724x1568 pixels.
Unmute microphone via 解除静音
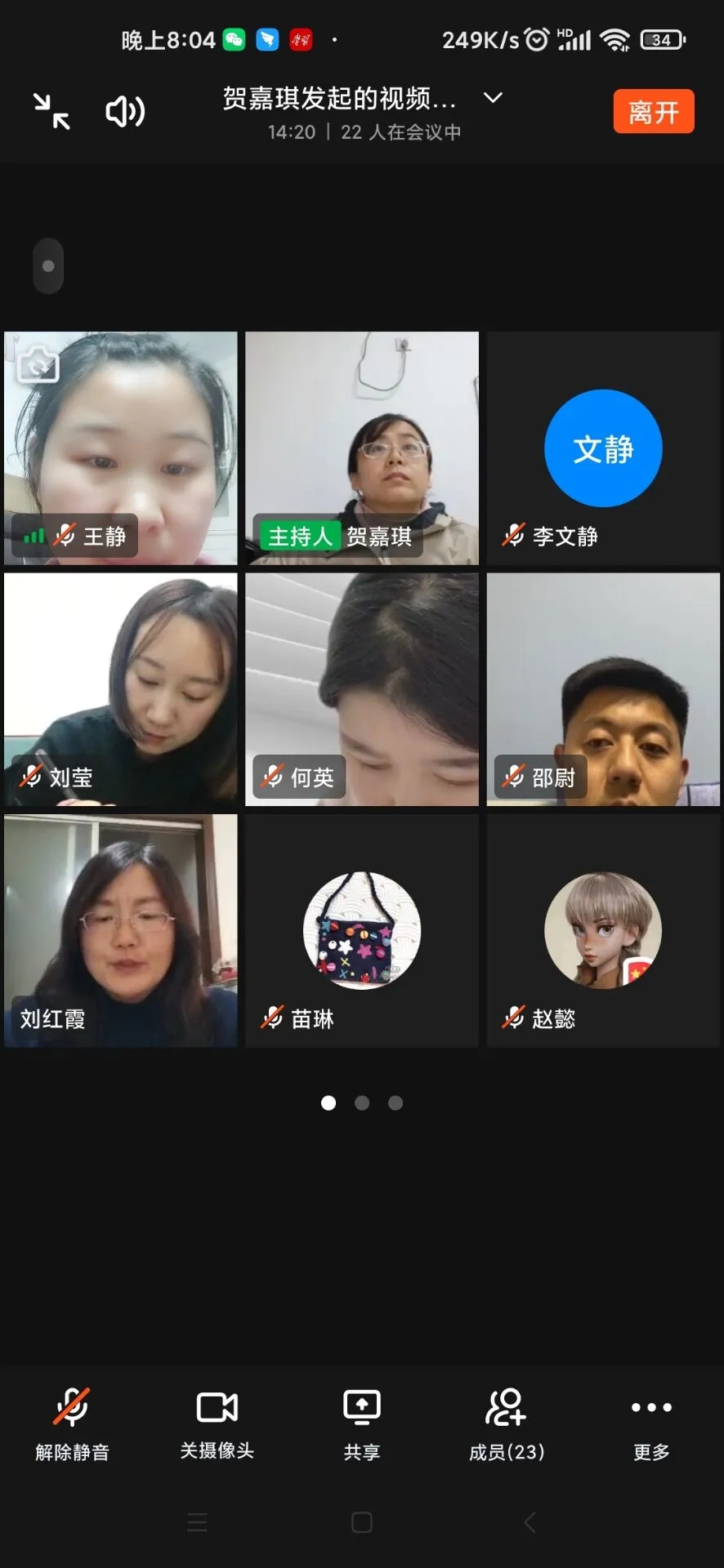point(72,1423)
